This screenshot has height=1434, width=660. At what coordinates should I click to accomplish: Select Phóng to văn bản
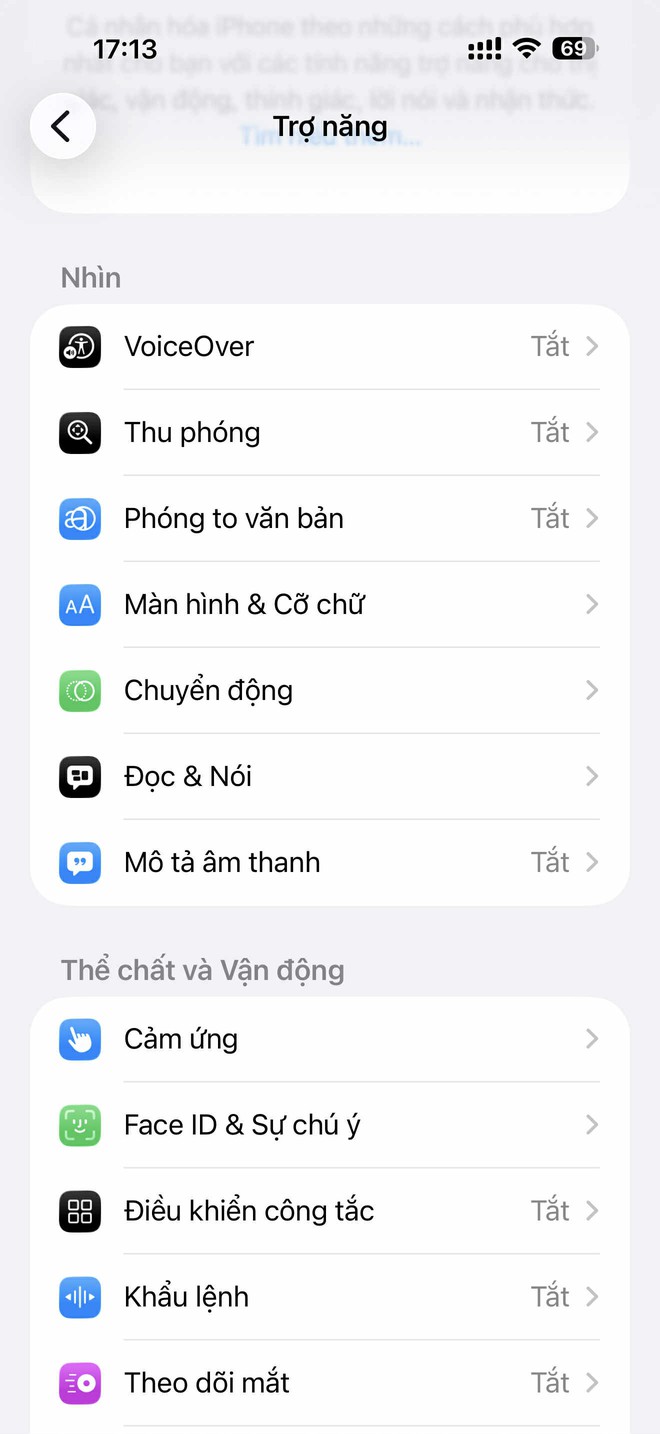[x=330, y=519]
